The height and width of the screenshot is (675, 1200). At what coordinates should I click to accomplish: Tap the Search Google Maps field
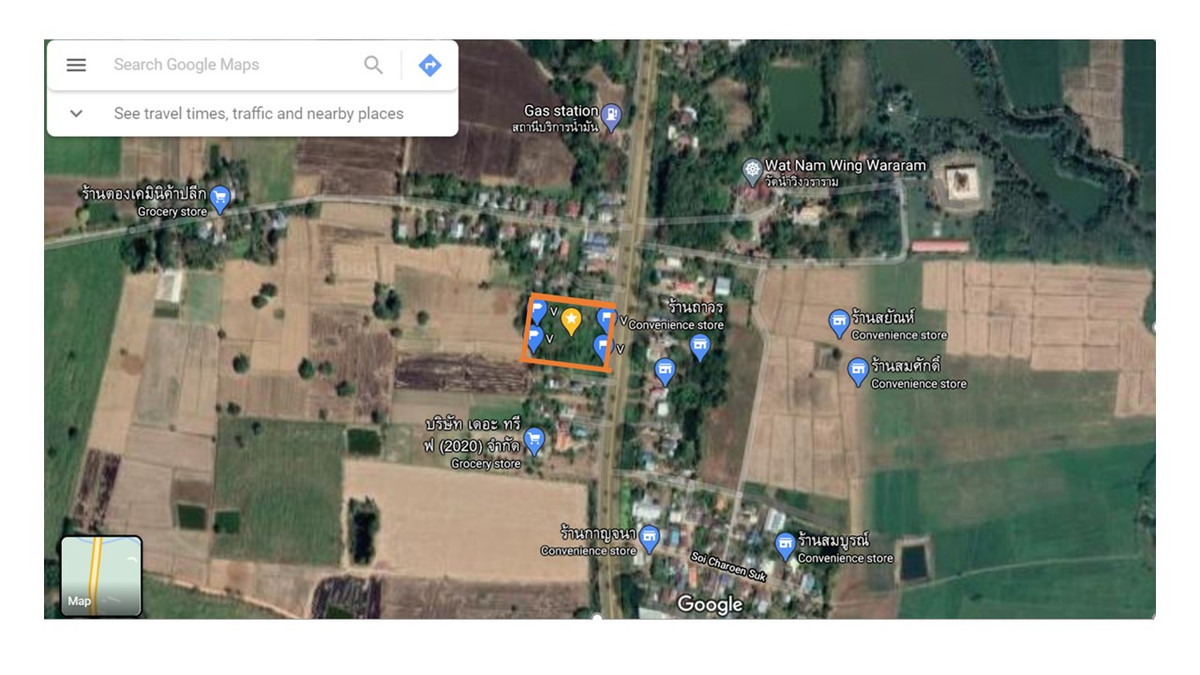230,65
